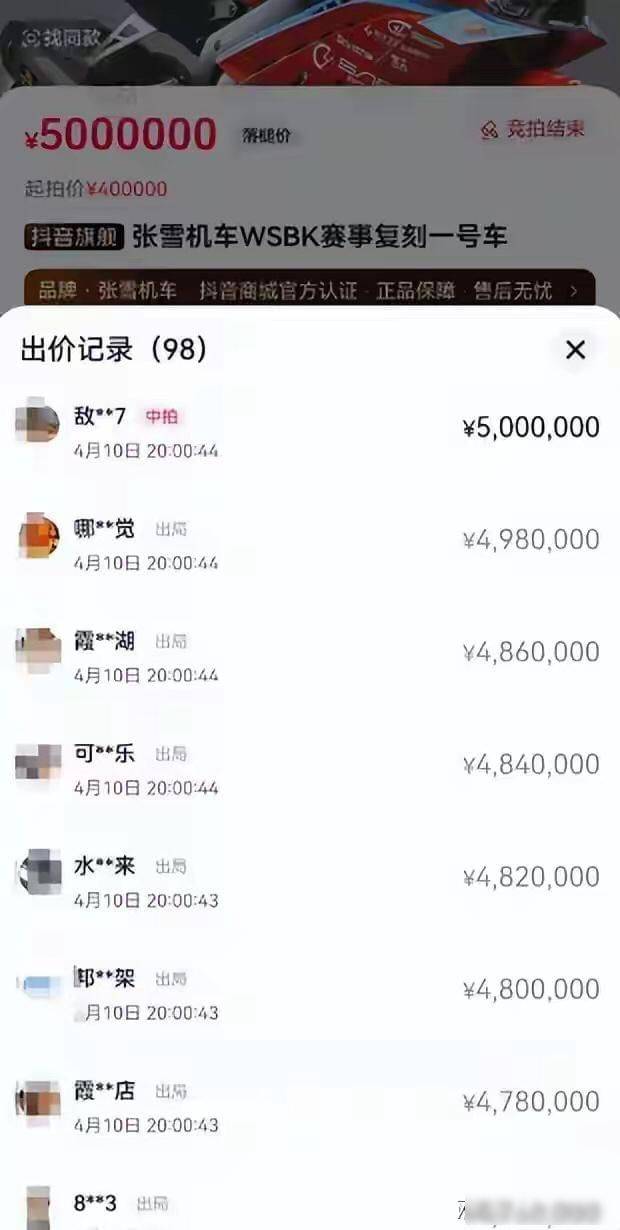Viewport: 620px width, 1230px height.
Task: Close the 出价记录 bid history sheet
Action: click(575, 349)
